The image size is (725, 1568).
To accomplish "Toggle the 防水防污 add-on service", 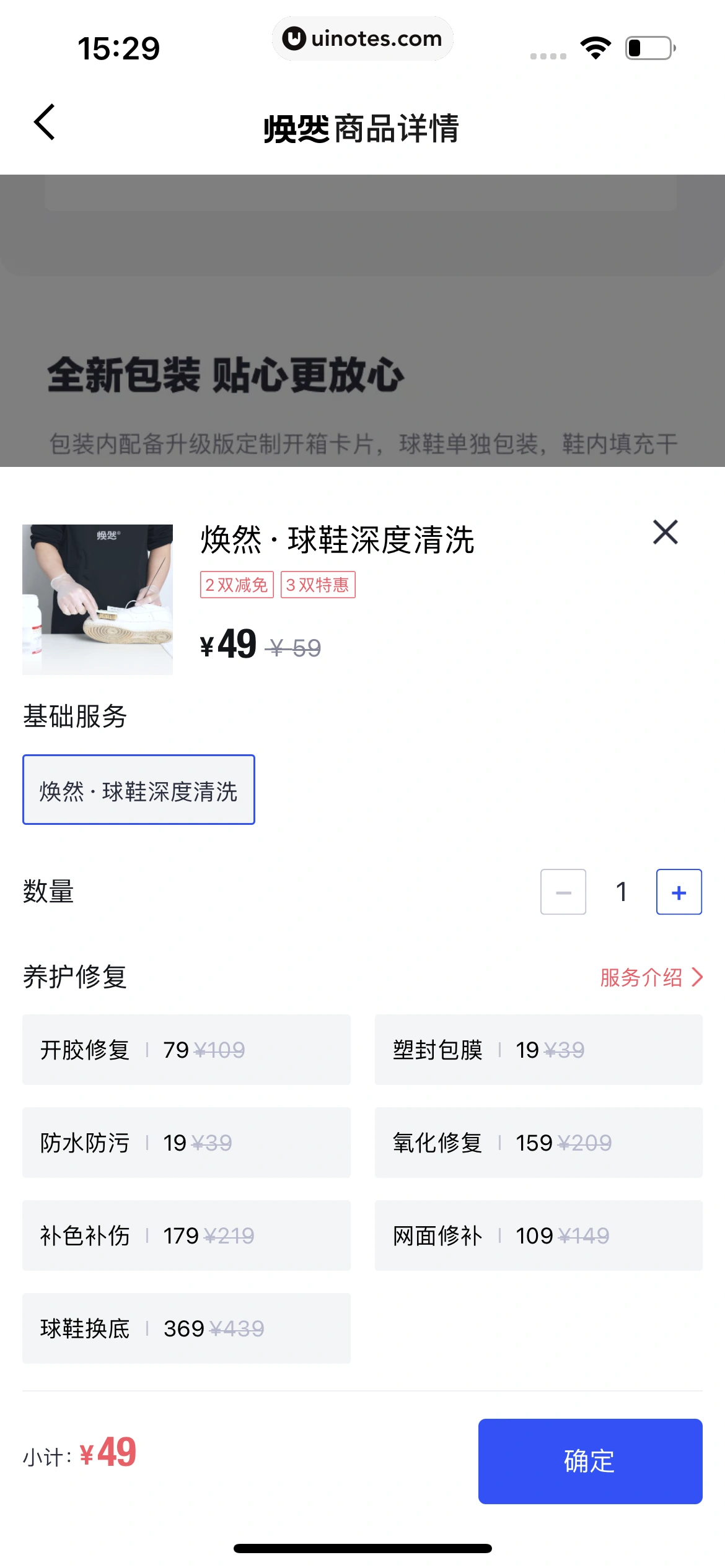I will [x=185, y=1143].
